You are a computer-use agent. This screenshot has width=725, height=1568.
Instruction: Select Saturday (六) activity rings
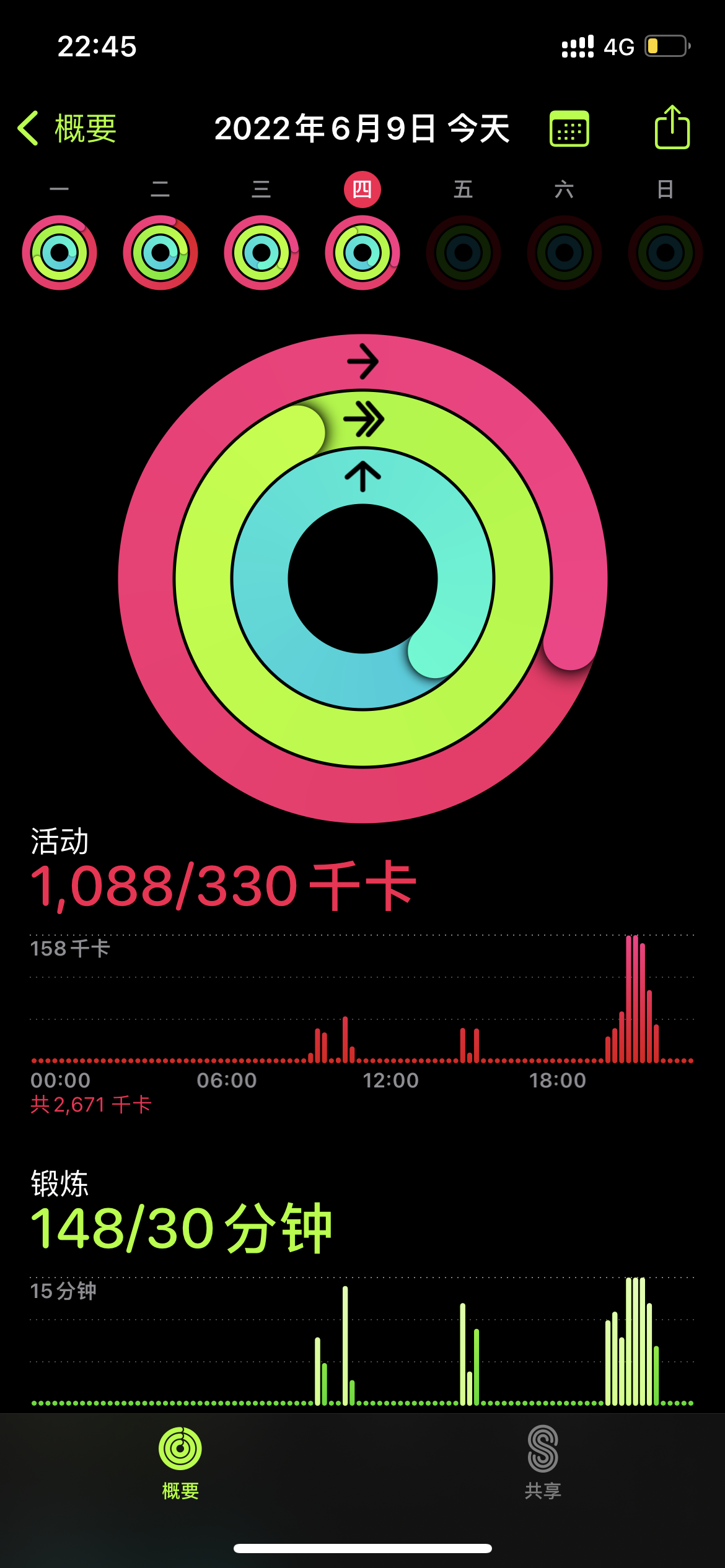coord(565,253)
